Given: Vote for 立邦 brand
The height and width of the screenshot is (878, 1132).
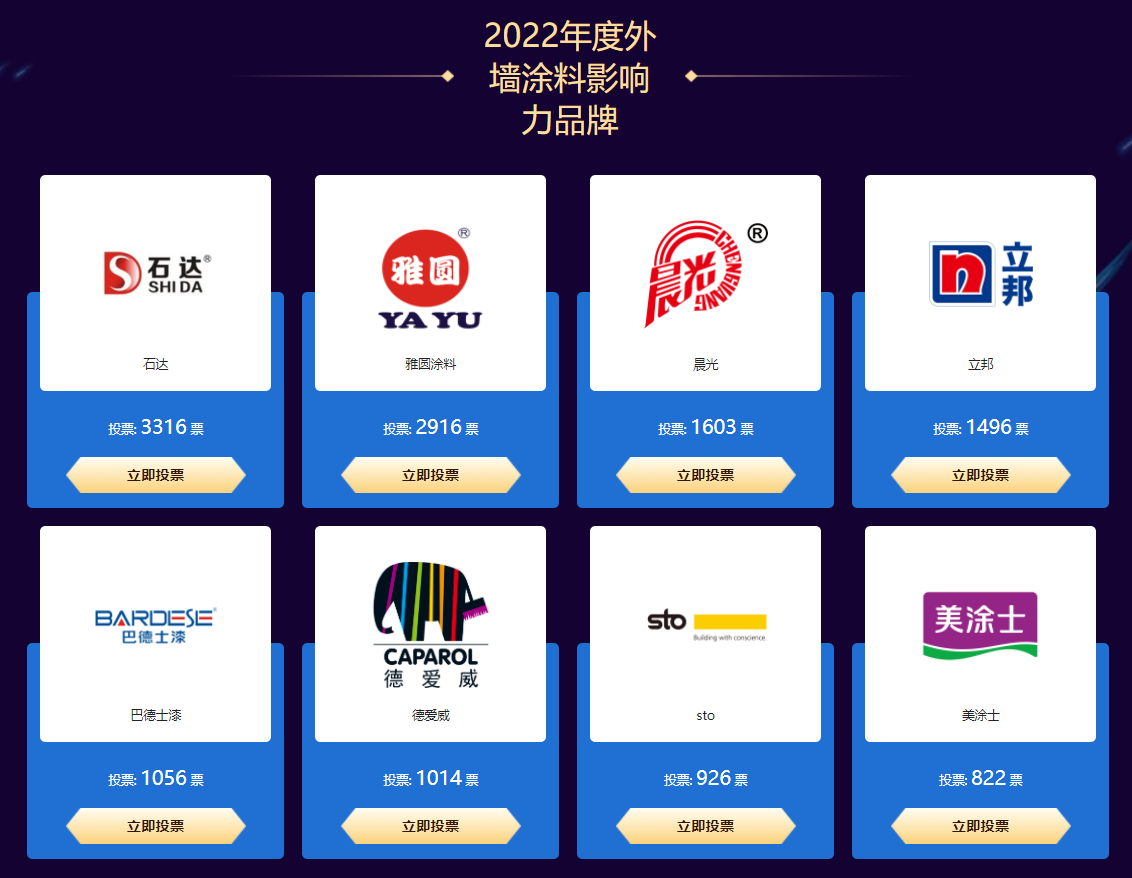Looking at the screenshot, I should click(x=980, y=475).
